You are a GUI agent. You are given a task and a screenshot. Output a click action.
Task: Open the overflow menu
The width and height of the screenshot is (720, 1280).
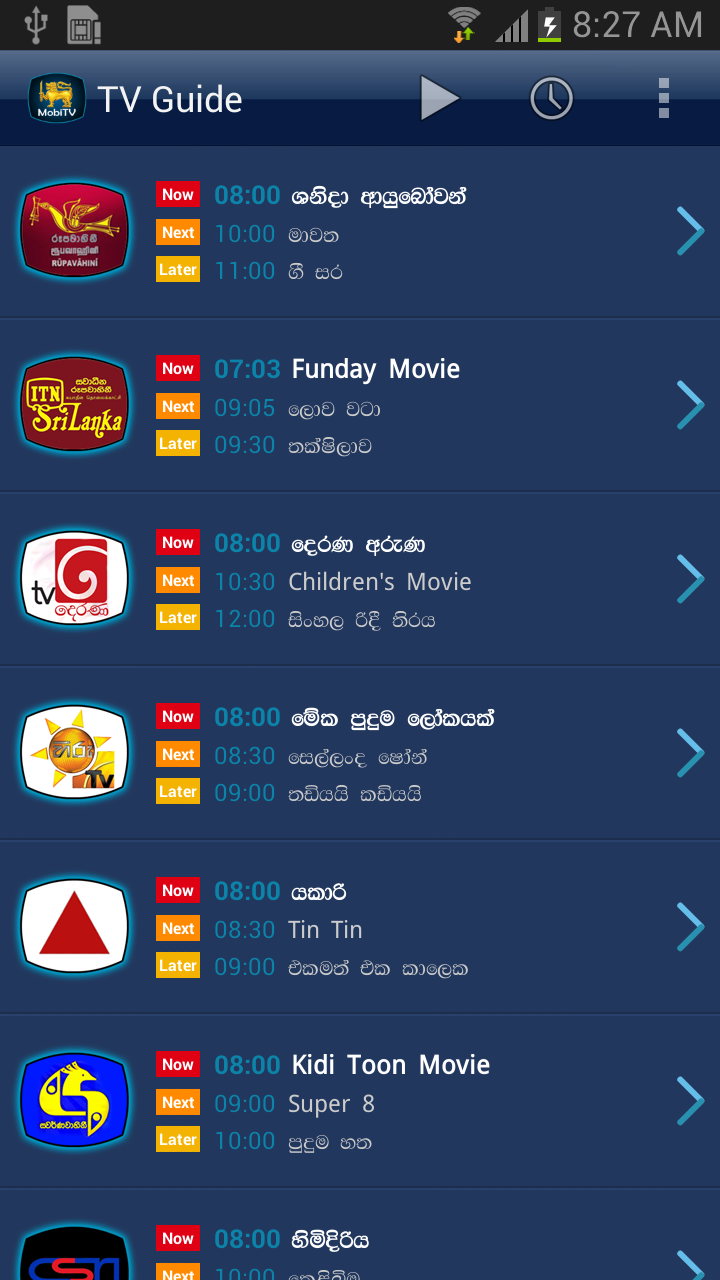click(x=664, y=99)
